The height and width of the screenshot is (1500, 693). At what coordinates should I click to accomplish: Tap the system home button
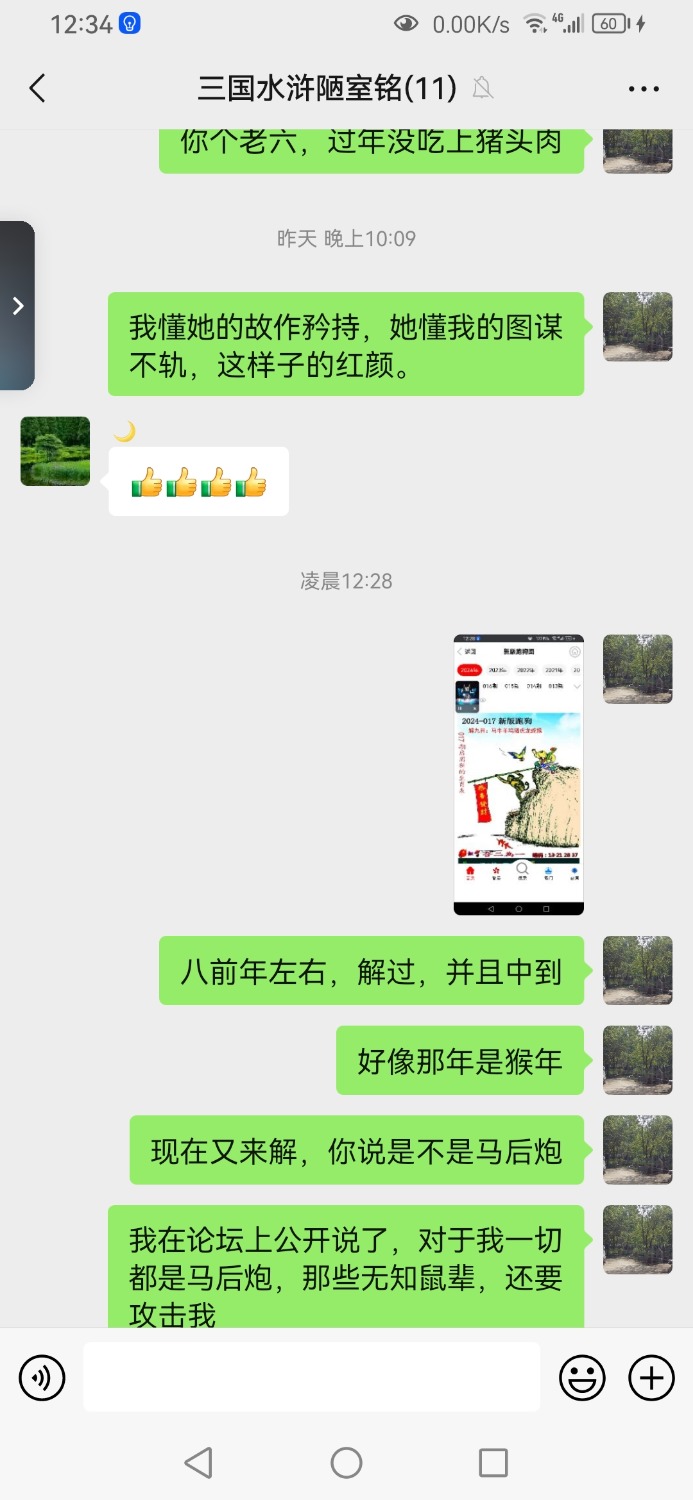click(x=346, y=1463)
